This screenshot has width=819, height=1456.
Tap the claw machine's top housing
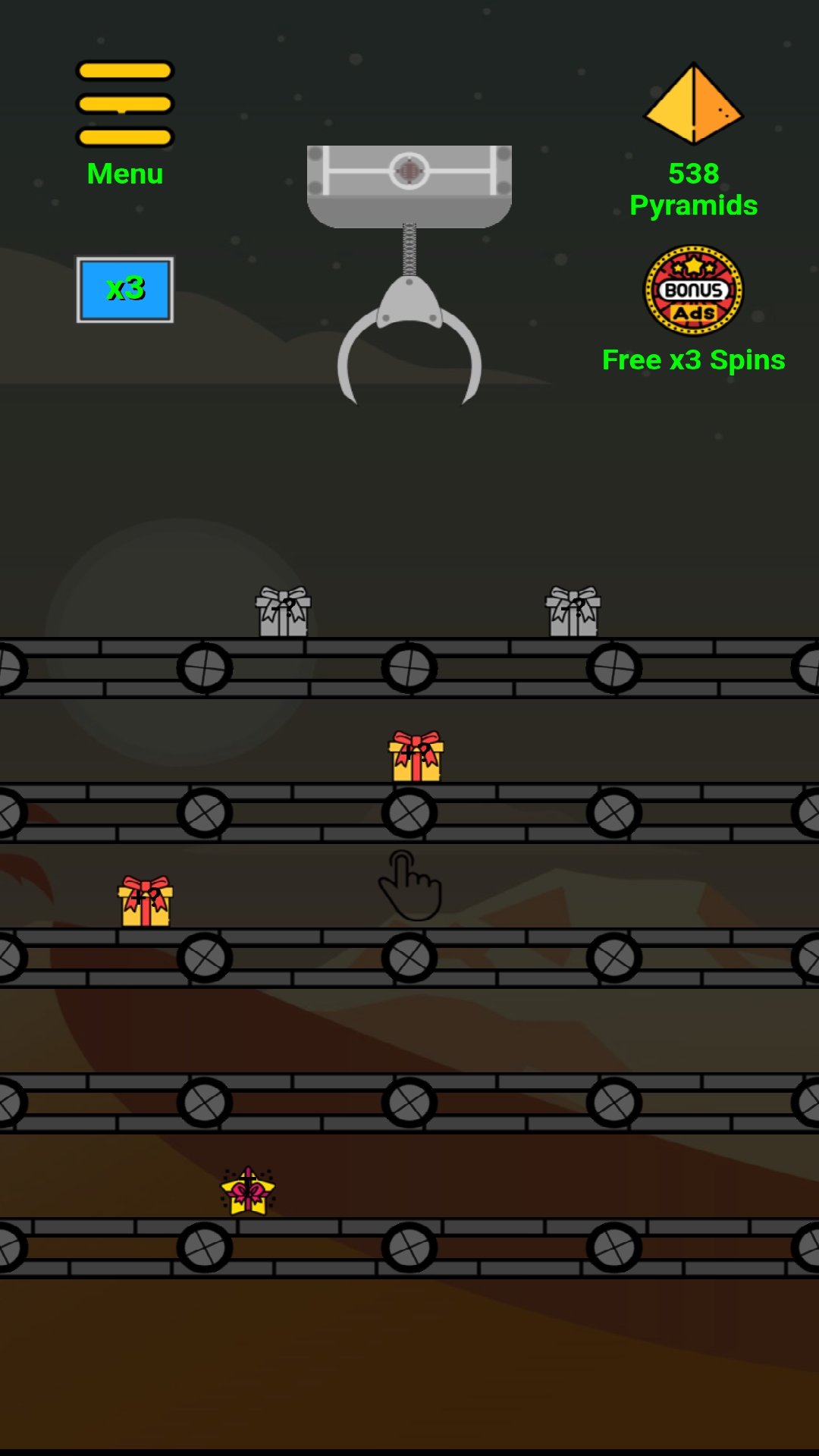point(409,182)
